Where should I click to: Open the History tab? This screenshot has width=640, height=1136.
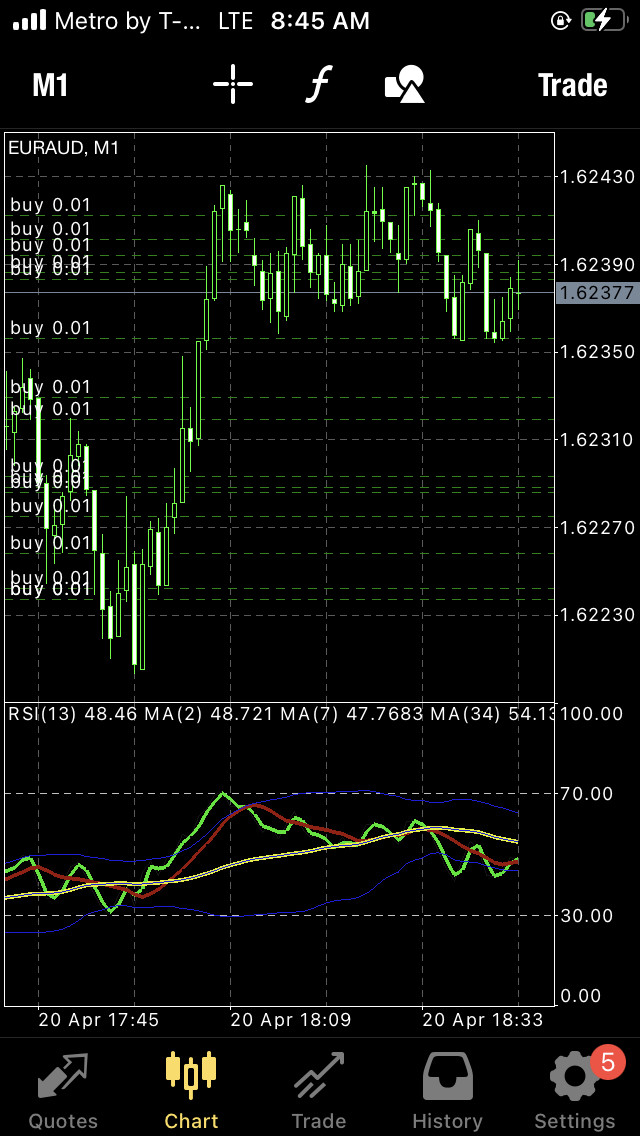[x=447, y=1090]
